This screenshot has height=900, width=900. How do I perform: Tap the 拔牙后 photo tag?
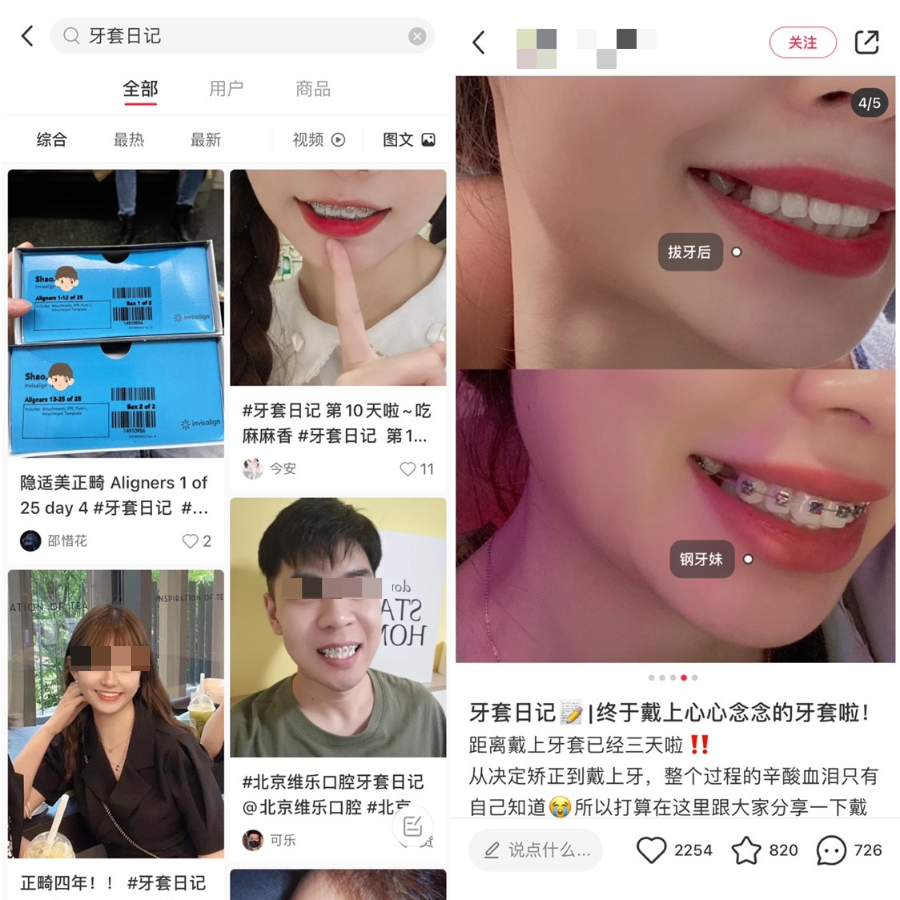pos(690,252)
